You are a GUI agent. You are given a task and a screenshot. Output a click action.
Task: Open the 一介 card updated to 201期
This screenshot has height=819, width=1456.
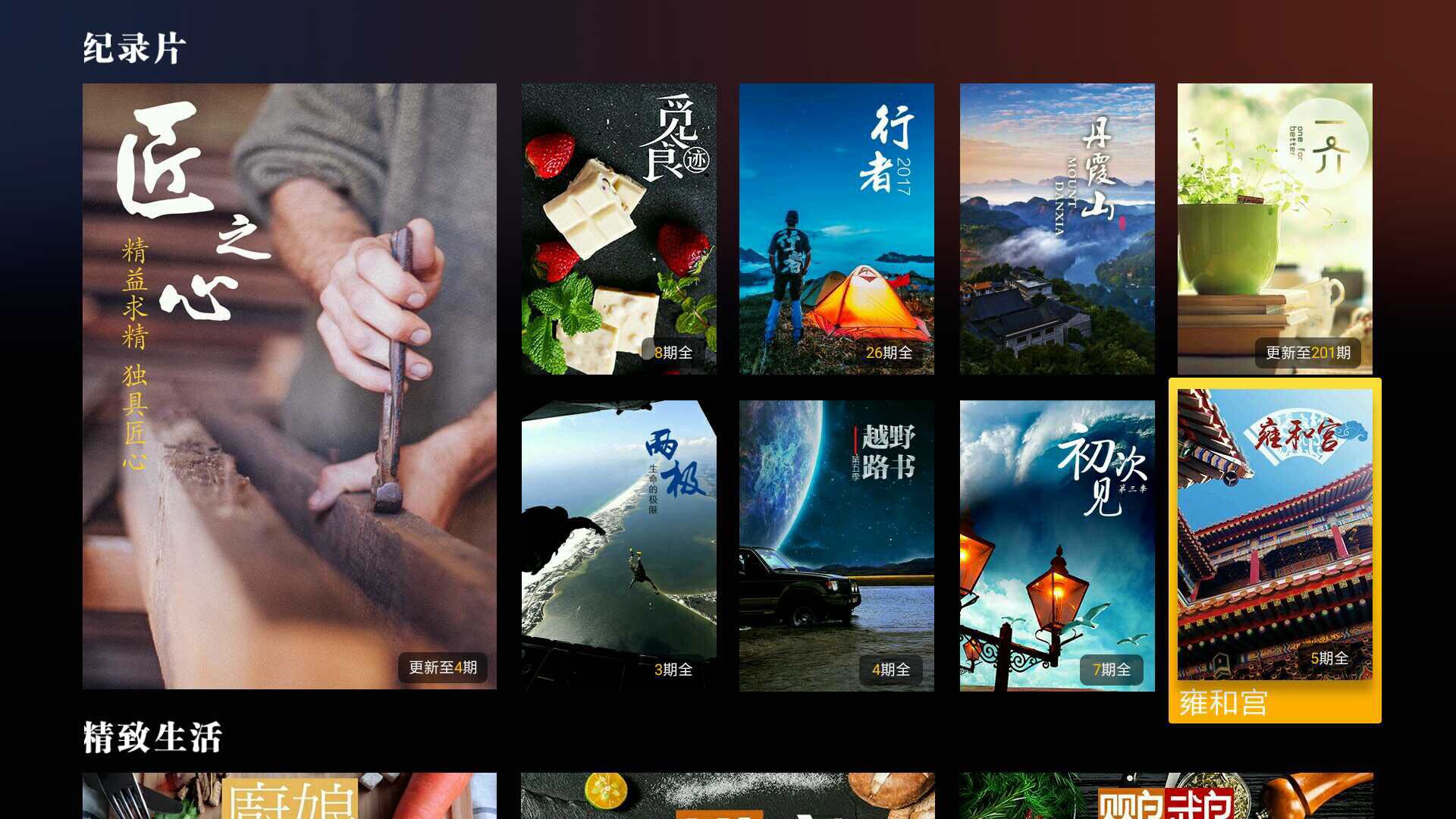(1275, 229)
